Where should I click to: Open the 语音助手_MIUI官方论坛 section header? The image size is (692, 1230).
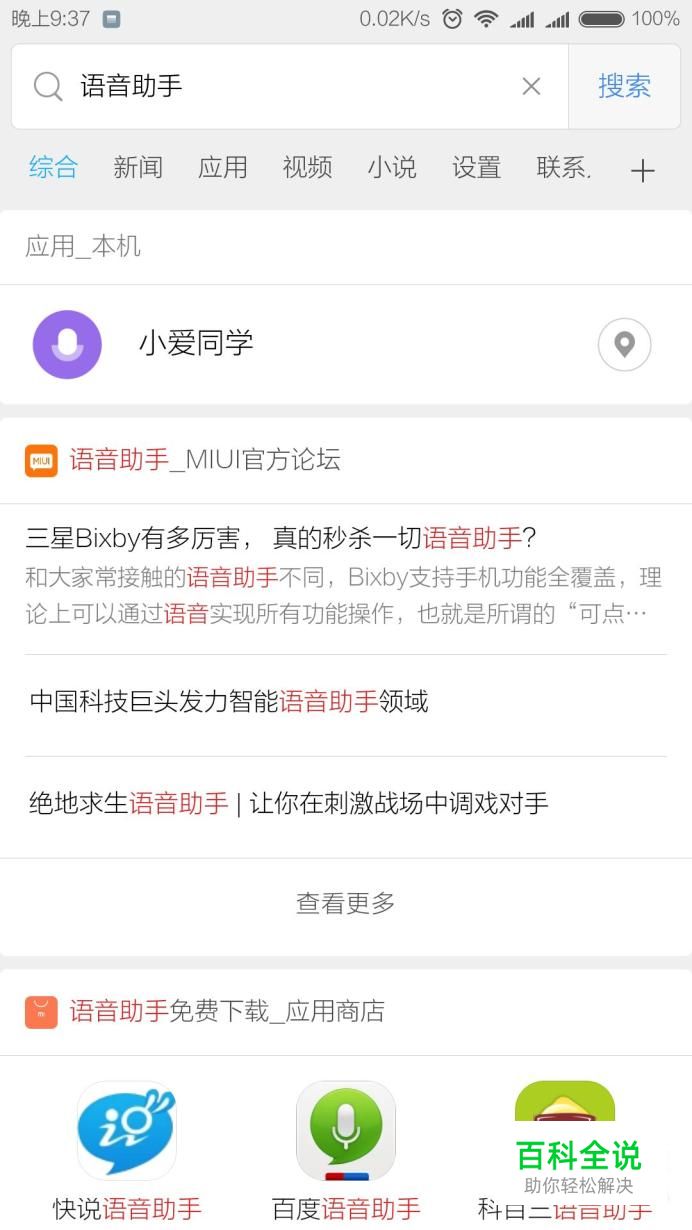[x=346, y=460]
